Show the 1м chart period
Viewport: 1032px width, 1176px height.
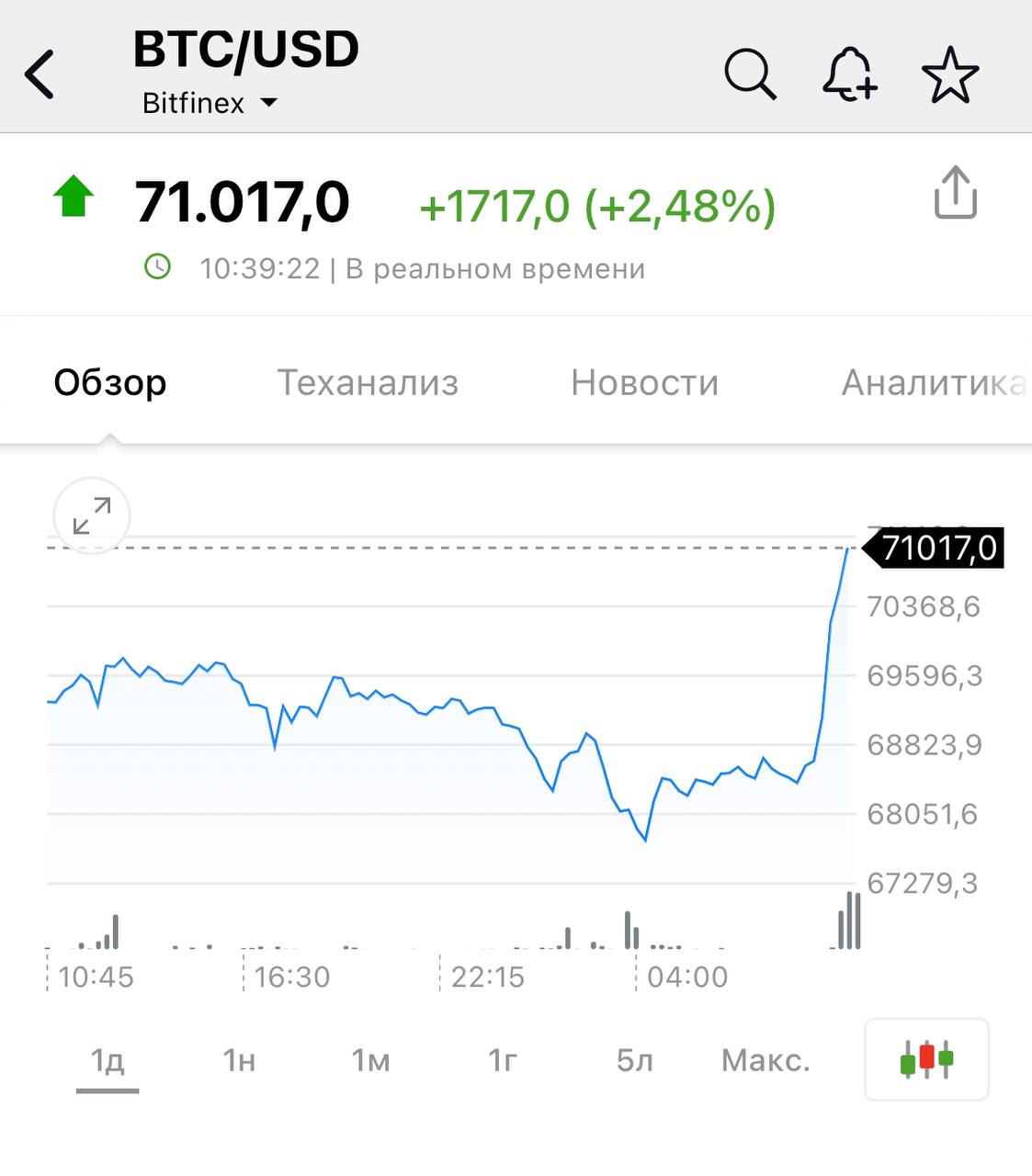[x=370, y=1060]
